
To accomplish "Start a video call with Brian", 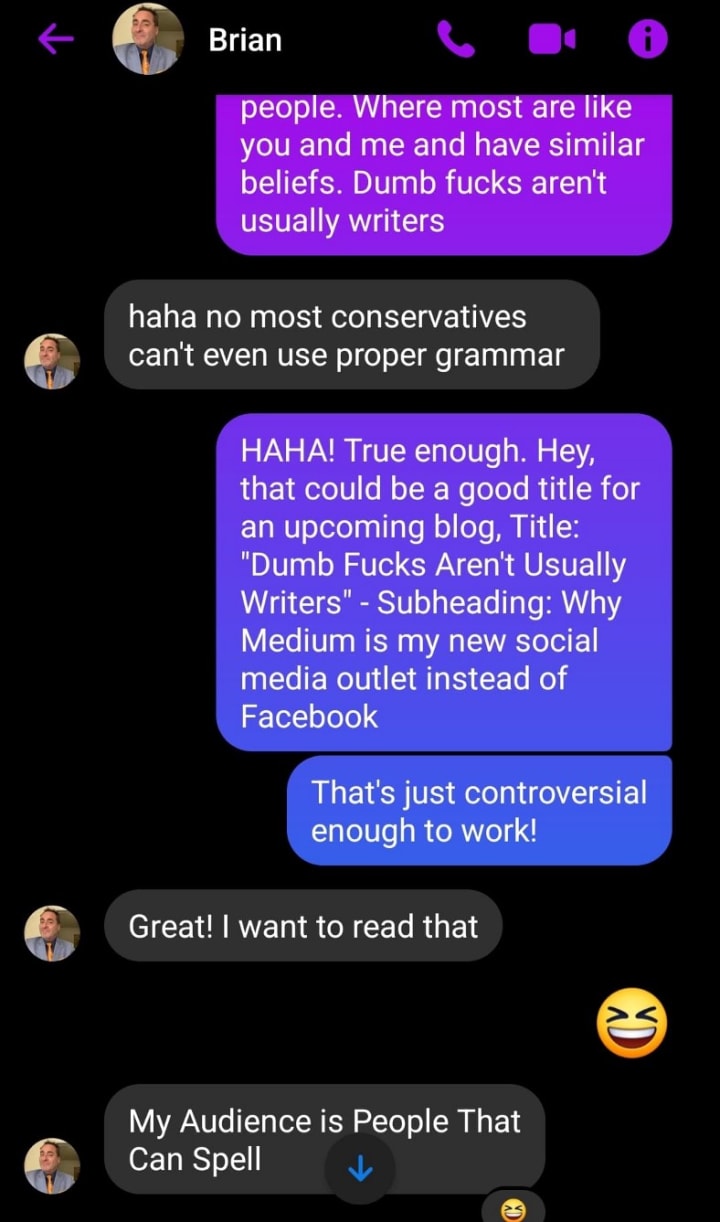I will click(552, 40).
